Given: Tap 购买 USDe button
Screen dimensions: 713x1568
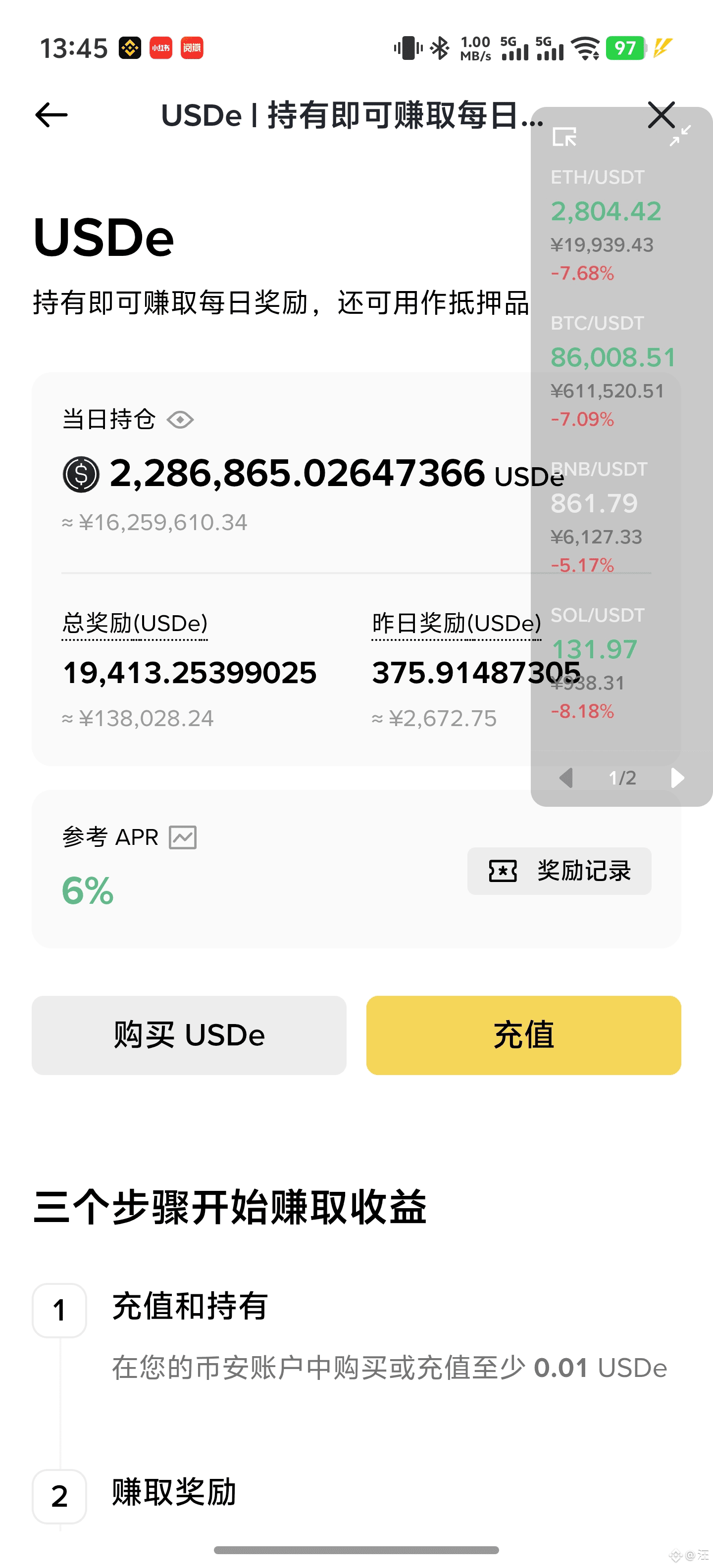Looking at the screenshot, I should [x=189, y=1035].
